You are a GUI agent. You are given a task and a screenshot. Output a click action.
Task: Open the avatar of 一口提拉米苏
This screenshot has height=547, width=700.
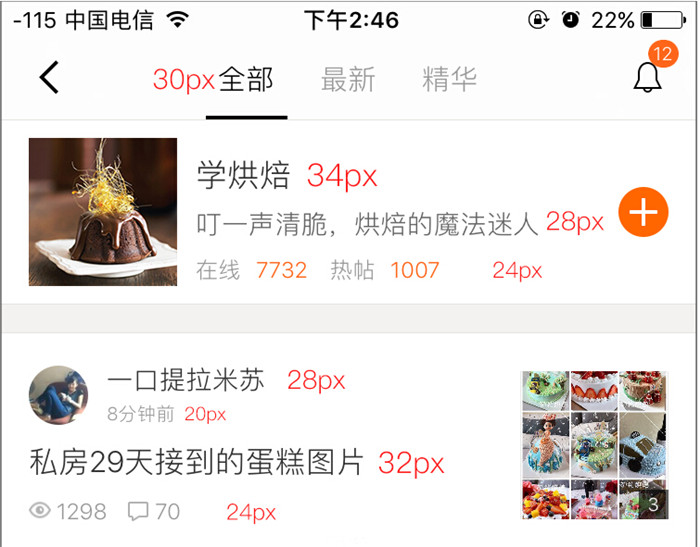tap(58, 395)
